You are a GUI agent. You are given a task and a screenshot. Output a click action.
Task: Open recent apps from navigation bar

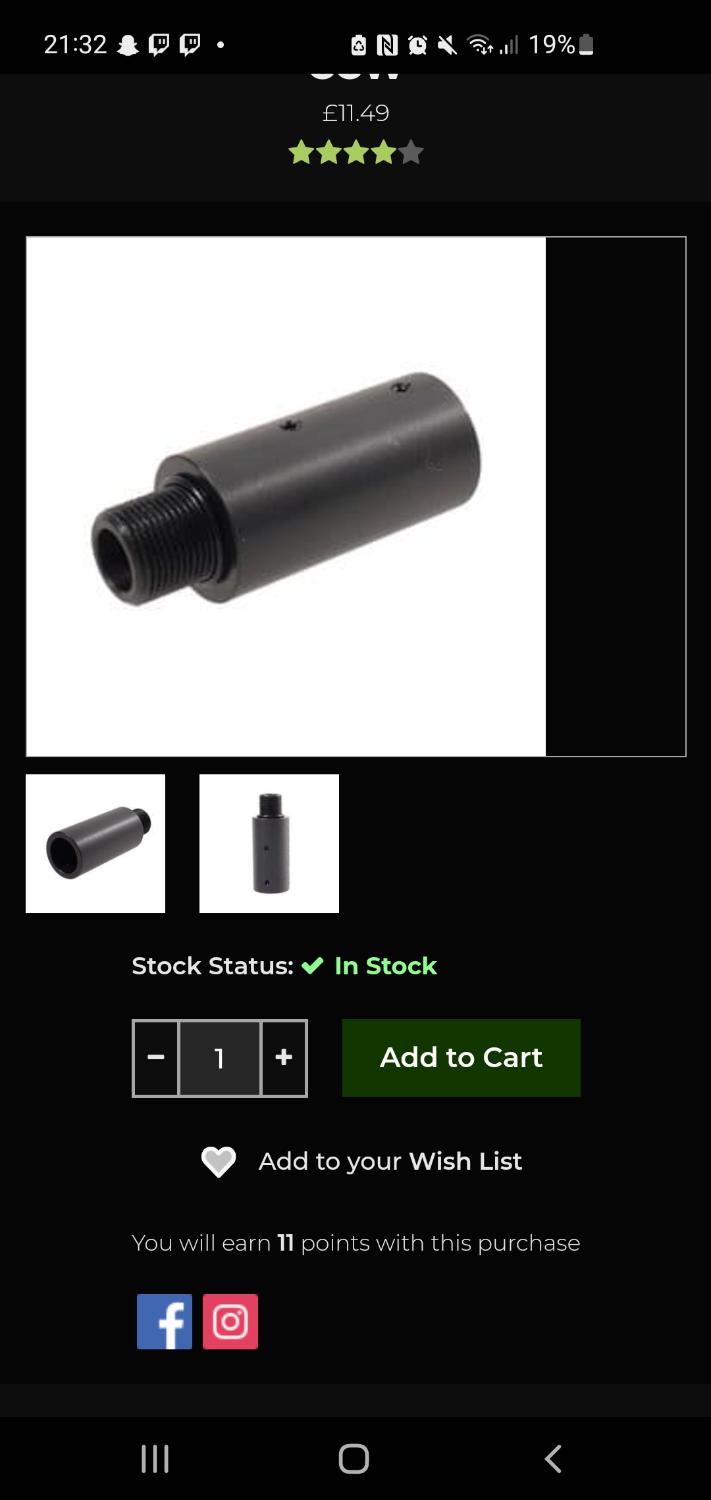click(x=155, y=1459)
